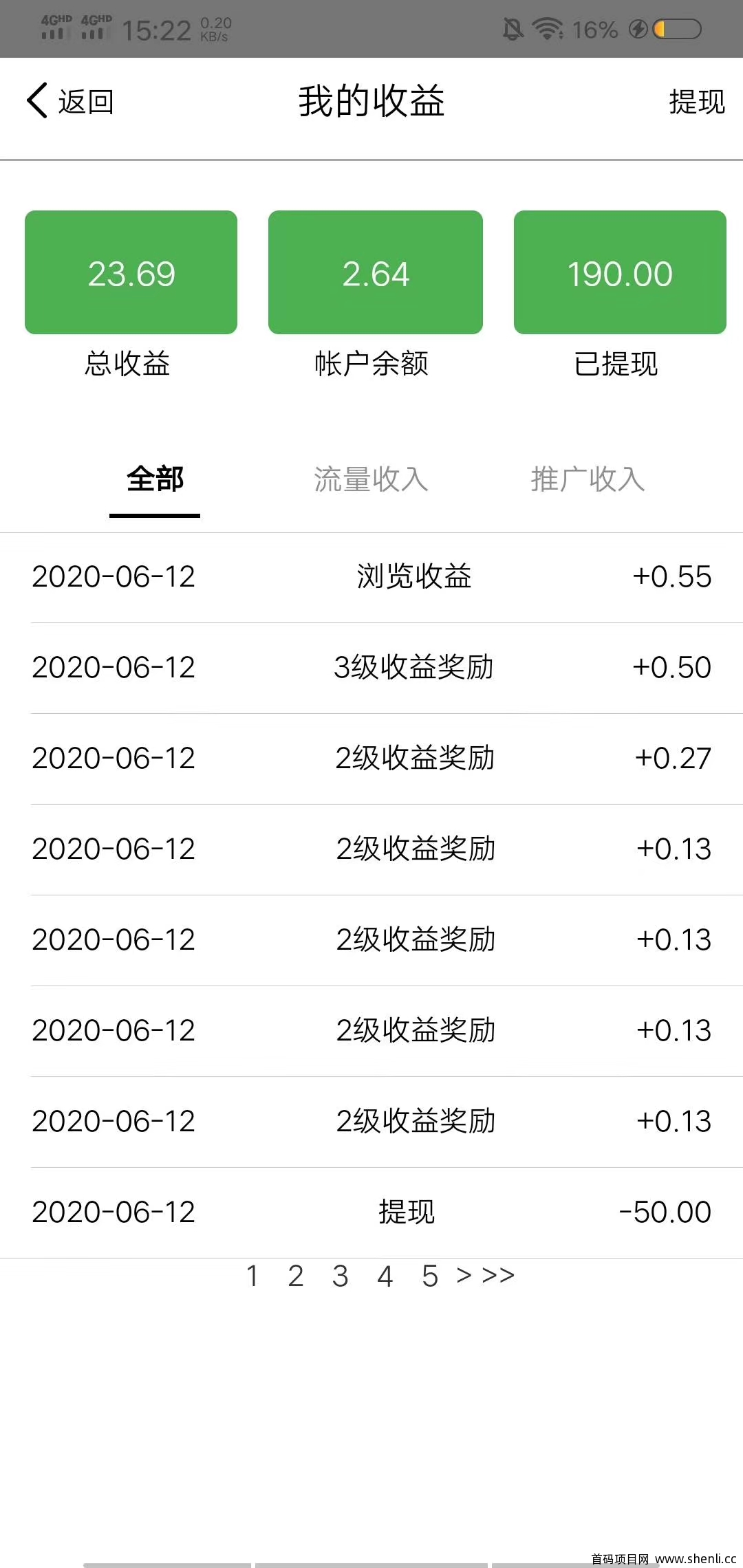Switch to the 推广收入 tab

point(588,479)
